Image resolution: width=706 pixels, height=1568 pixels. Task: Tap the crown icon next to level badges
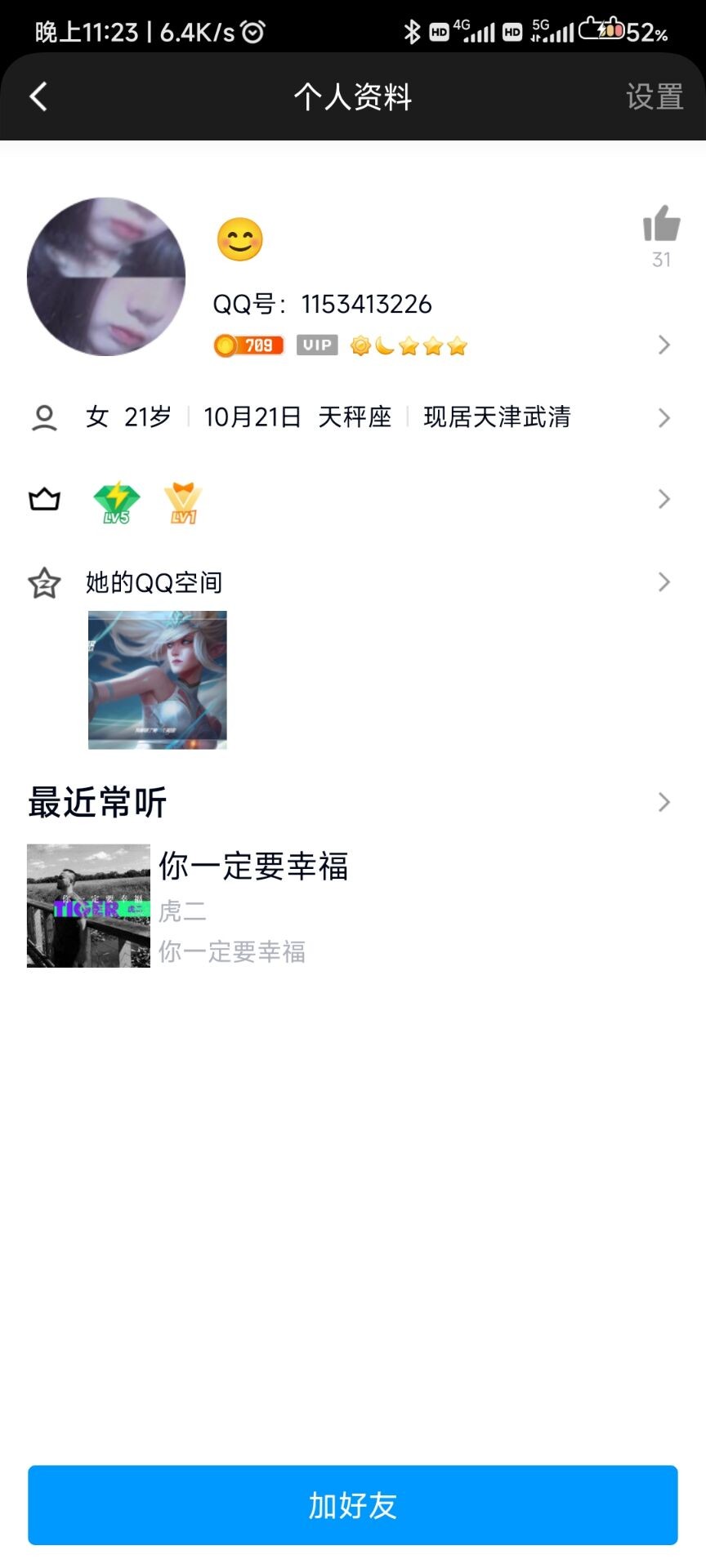[44, 499]
